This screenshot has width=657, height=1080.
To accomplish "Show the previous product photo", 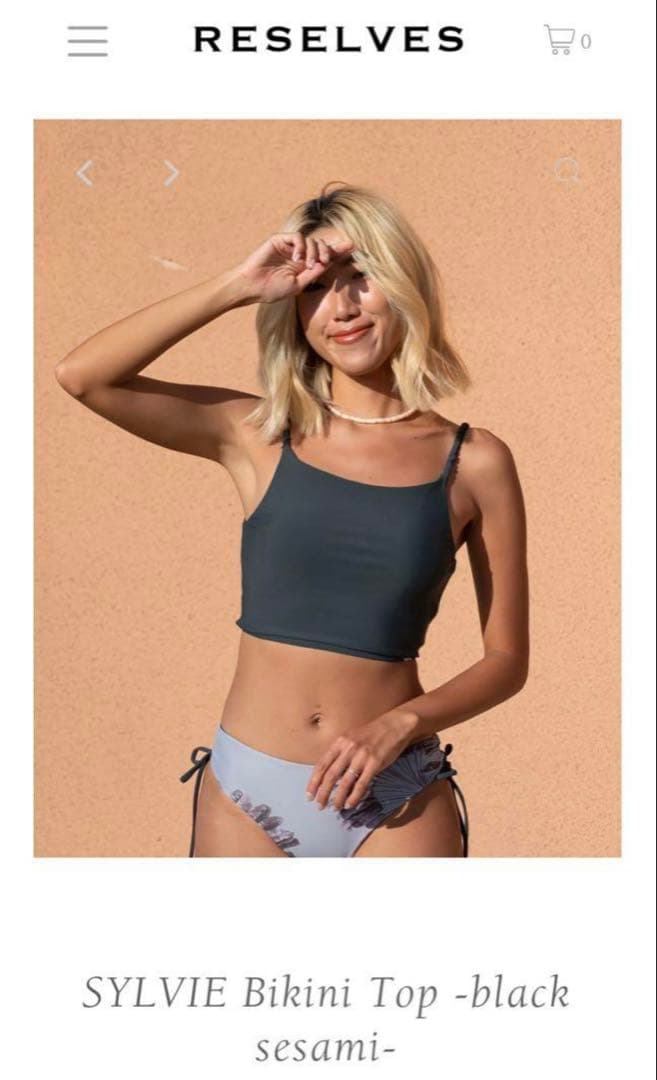I will [x=85, y=174].
